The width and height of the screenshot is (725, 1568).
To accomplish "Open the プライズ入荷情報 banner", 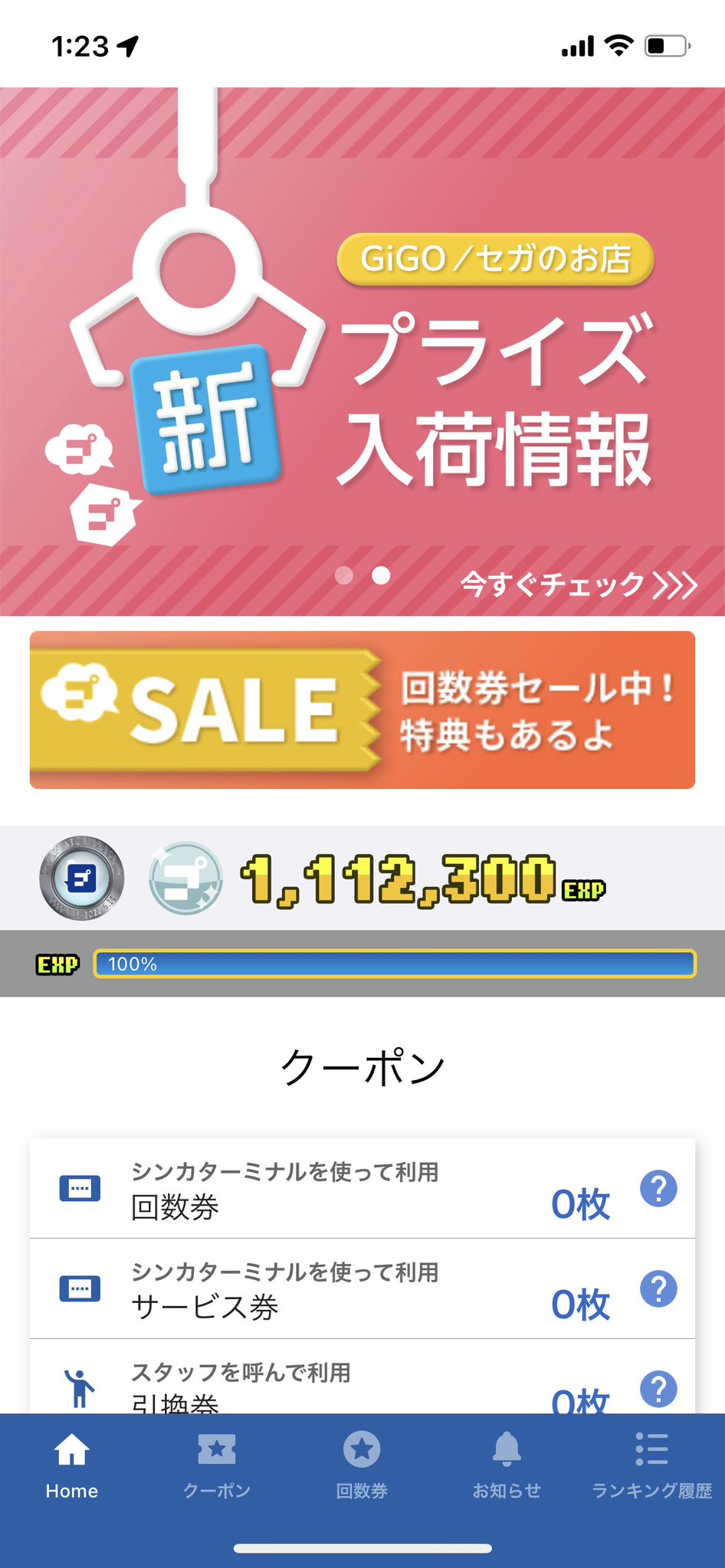I will click(x=362, y=352).
